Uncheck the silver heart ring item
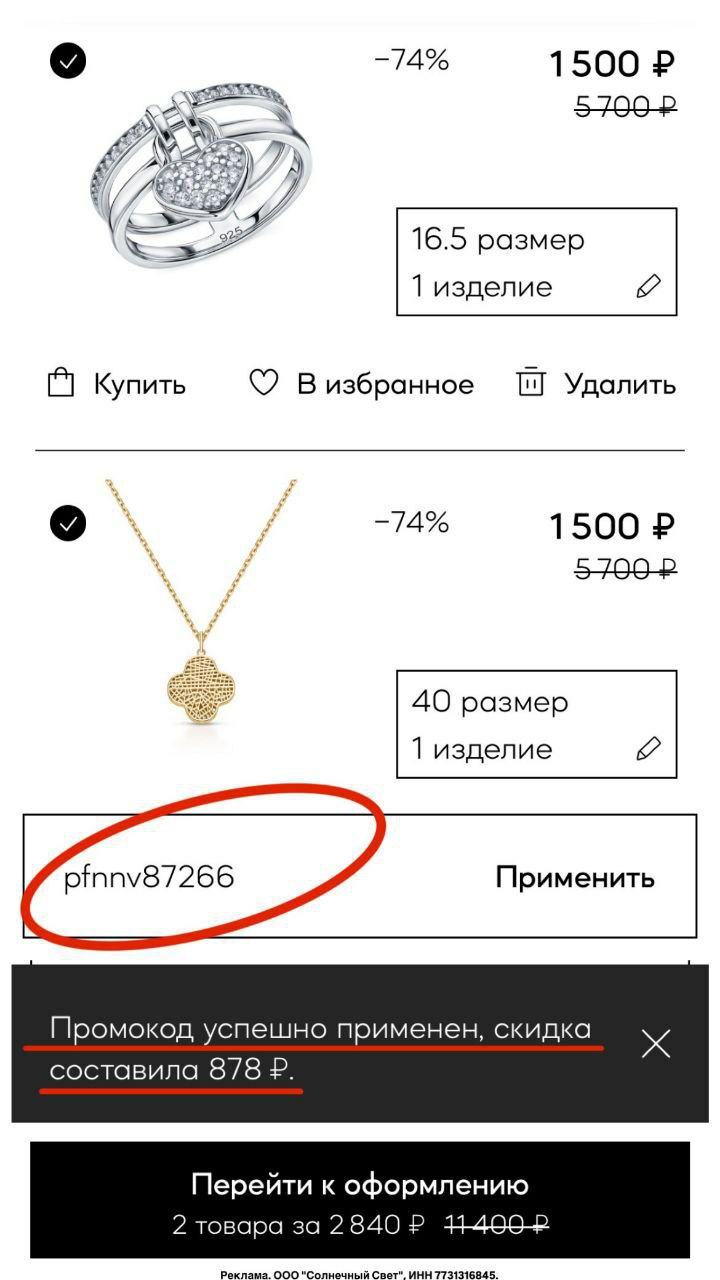The image size is (720, 1280). tap(68, 61)
